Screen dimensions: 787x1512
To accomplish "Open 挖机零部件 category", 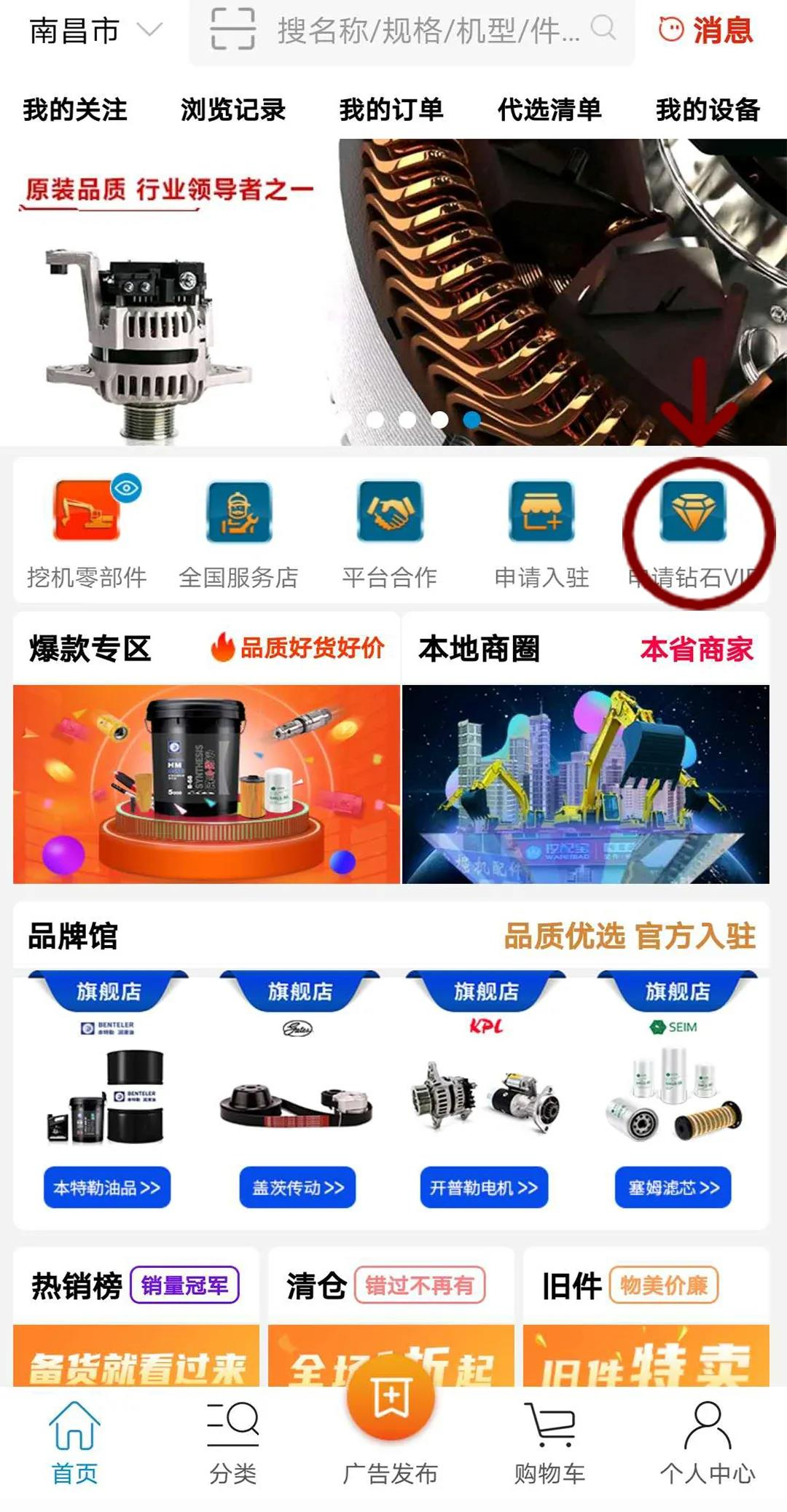I will coord(87,532).
